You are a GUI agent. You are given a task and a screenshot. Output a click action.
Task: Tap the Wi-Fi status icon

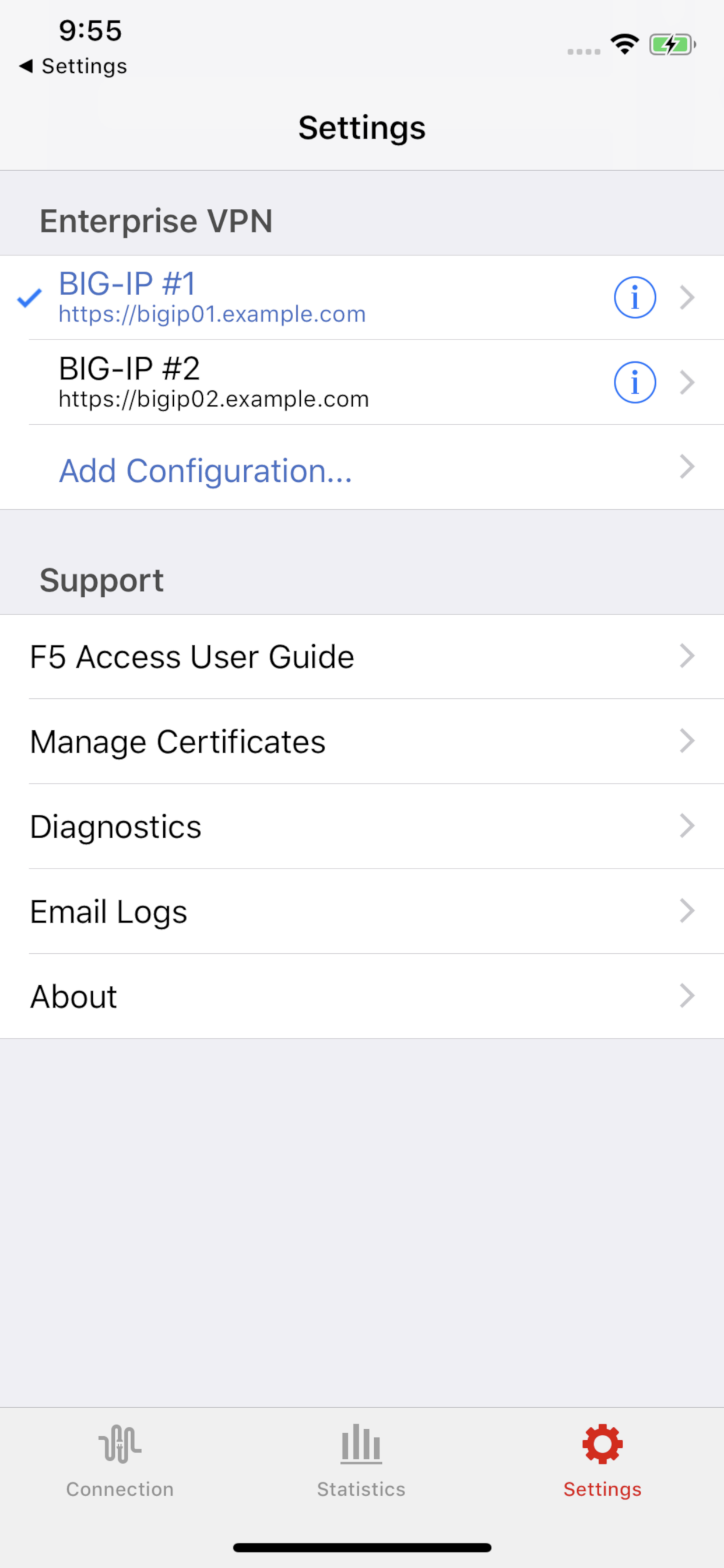tap(624, 43)
